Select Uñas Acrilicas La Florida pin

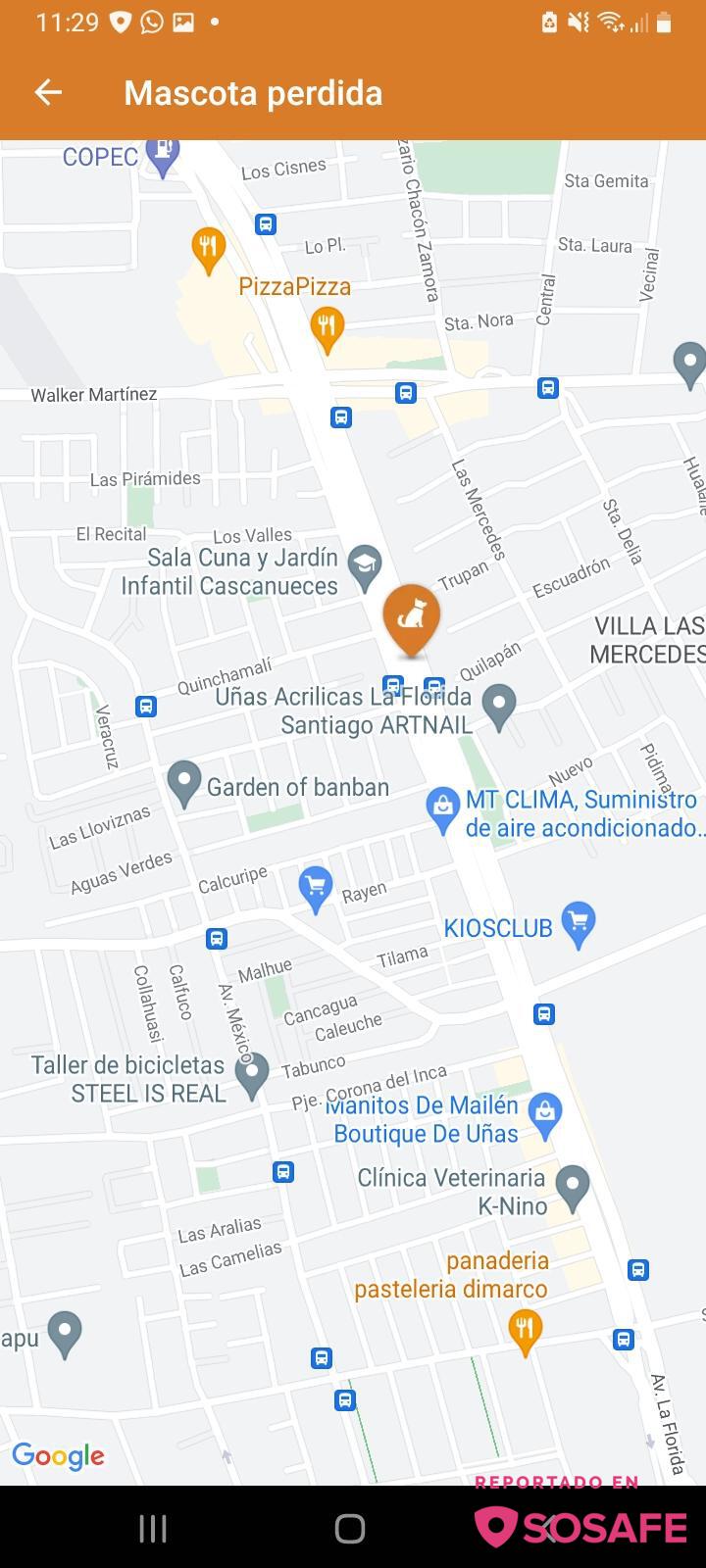tap(500, 706)
